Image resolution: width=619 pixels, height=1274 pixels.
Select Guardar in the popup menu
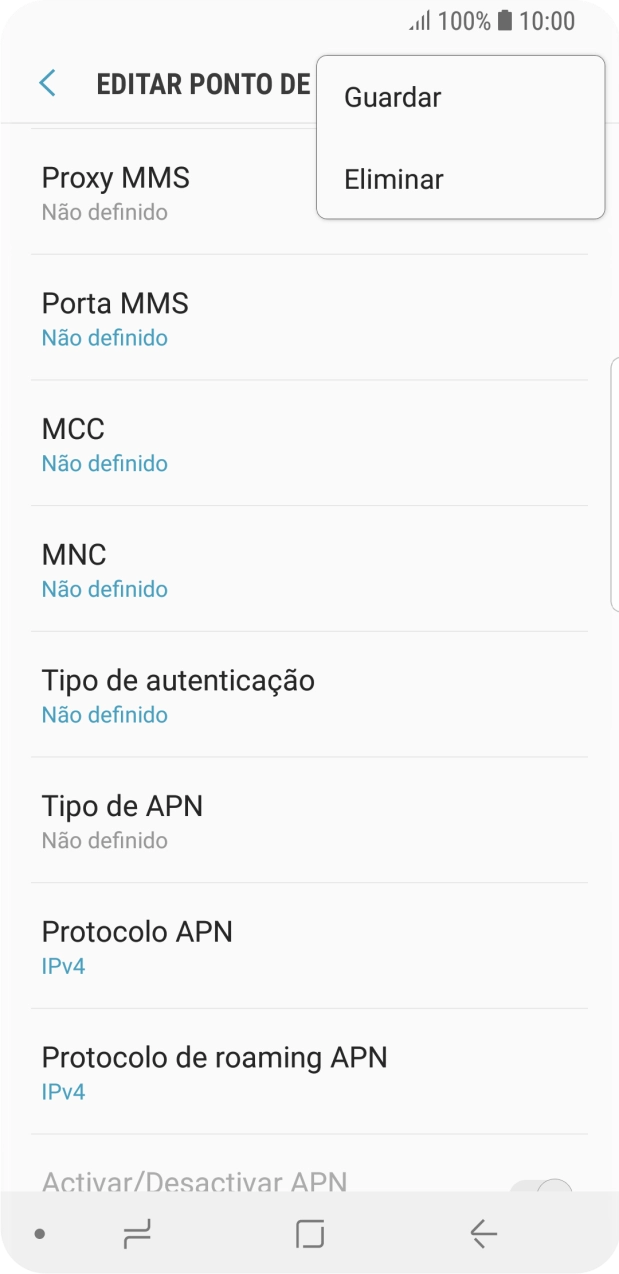coord(393,98)
